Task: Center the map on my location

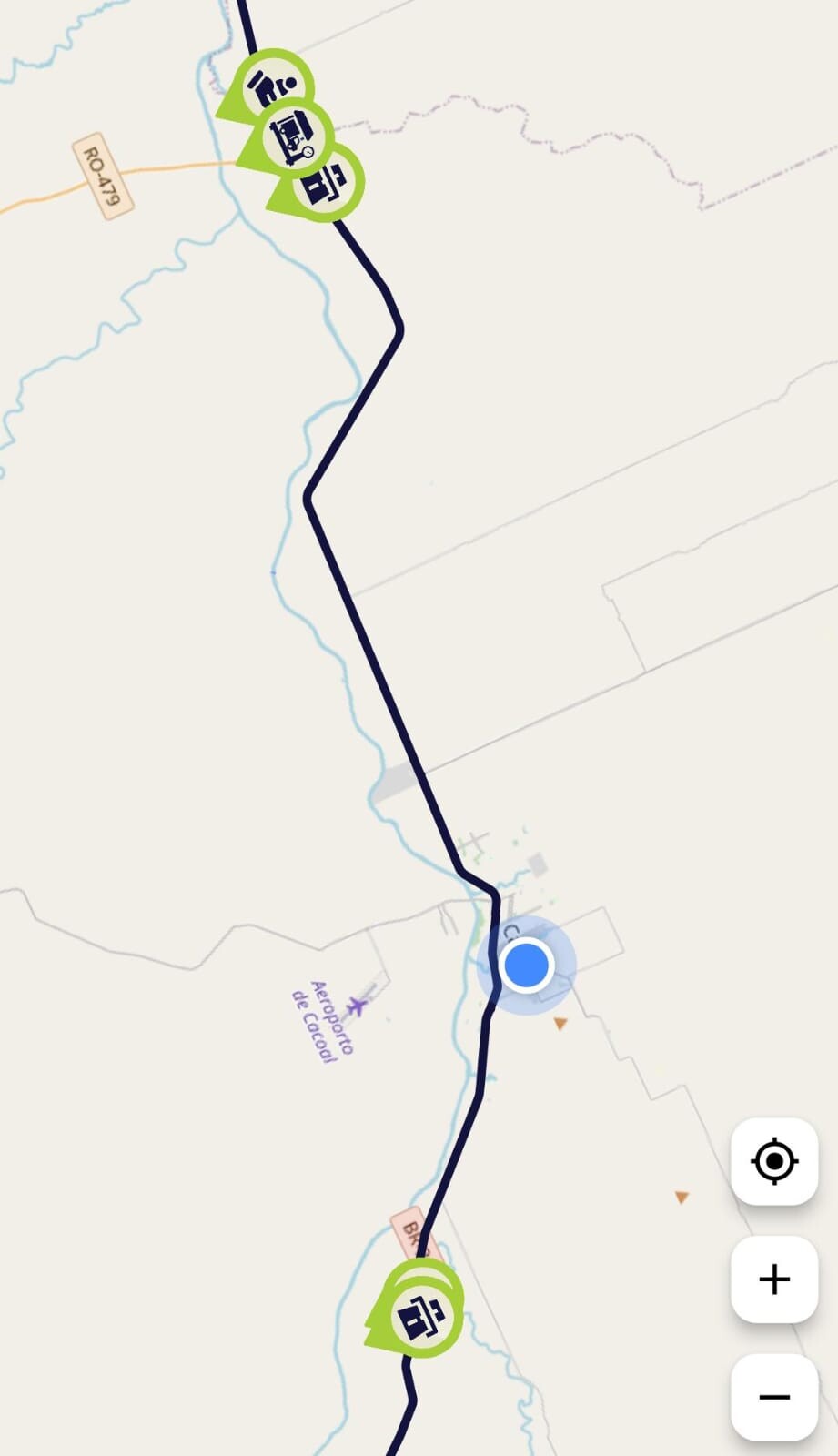Action: [x=773, y=1161]
